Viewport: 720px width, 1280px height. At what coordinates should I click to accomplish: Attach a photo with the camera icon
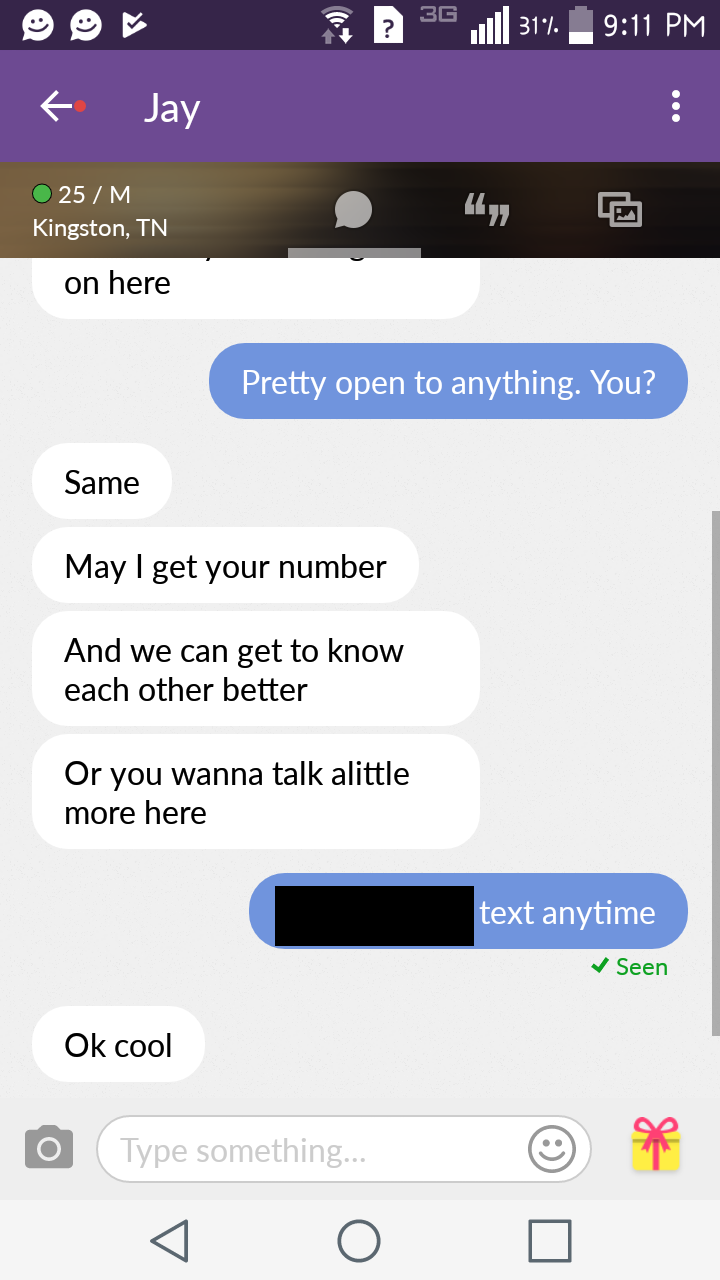[x=49, y=1148]
